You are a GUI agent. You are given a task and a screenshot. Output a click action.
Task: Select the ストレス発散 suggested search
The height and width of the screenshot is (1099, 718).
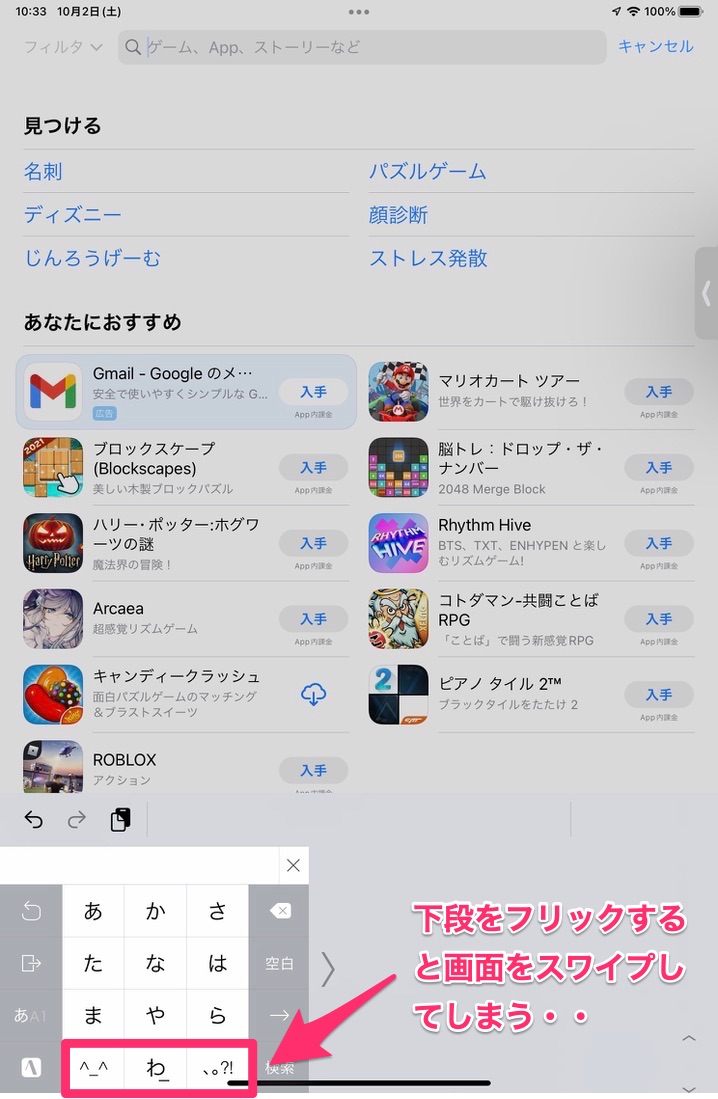(x=428, y=258)
